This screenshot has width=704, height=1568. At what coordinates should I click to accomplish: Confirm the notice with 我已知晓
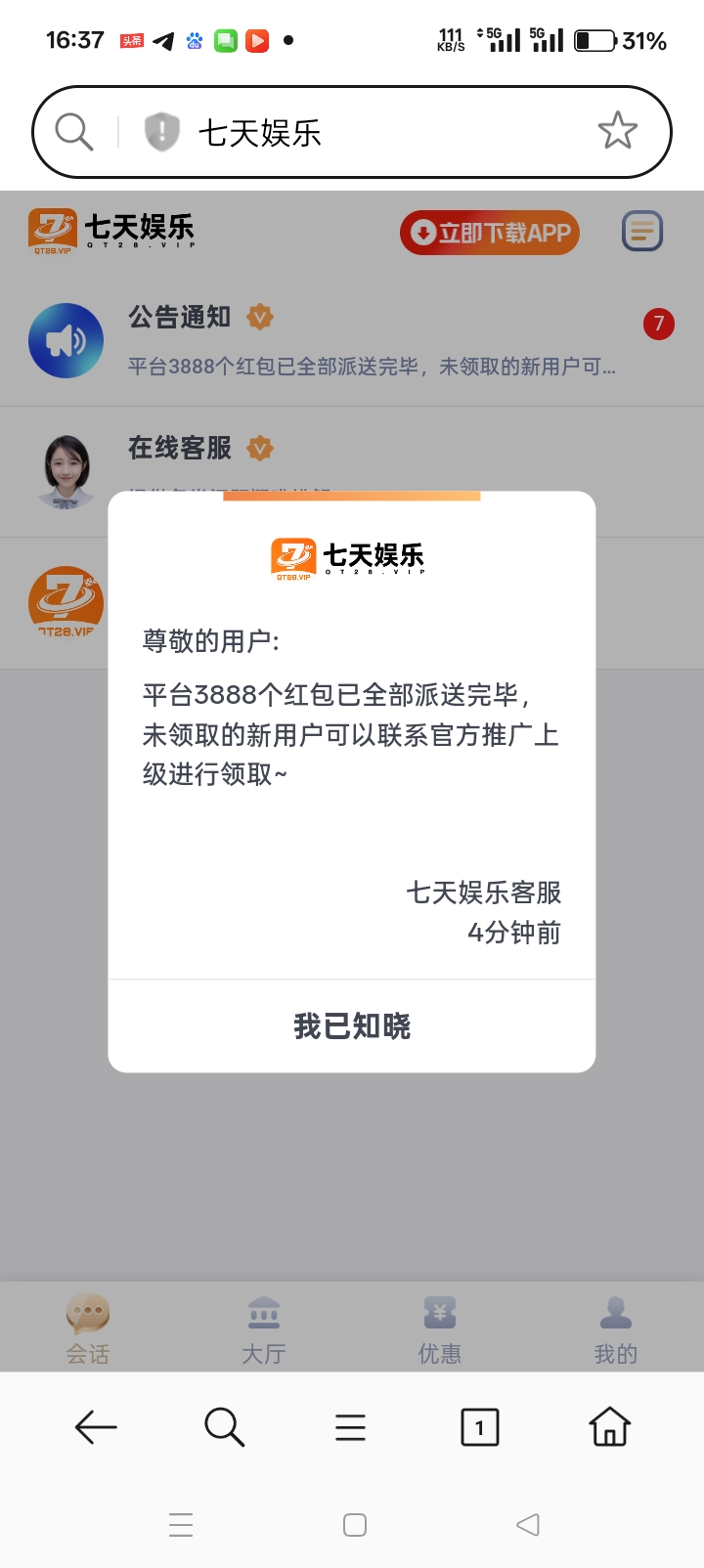[352, 1025]
